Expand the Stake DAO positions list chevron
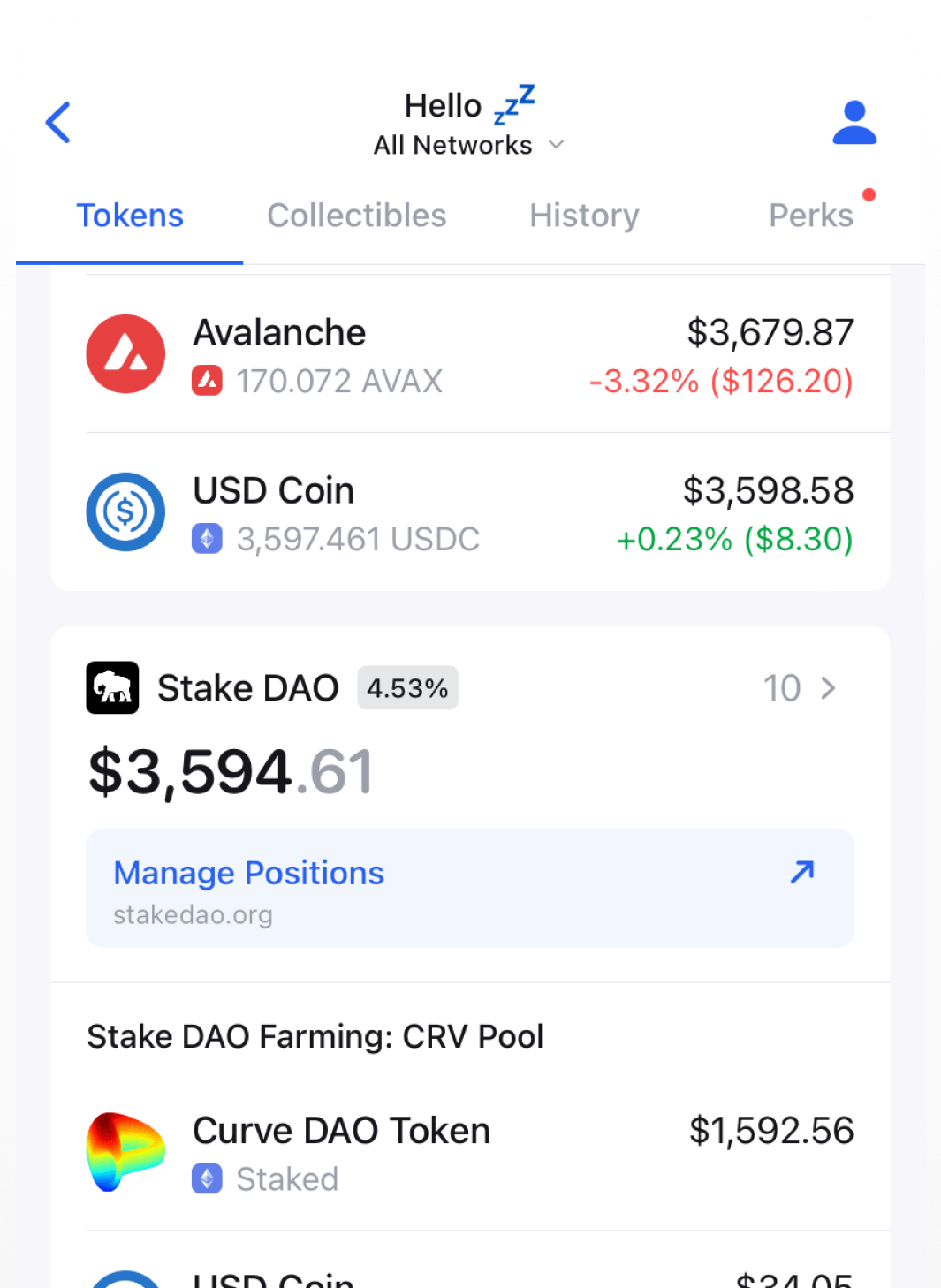The image size is (941, 1288). pos(829,688)
